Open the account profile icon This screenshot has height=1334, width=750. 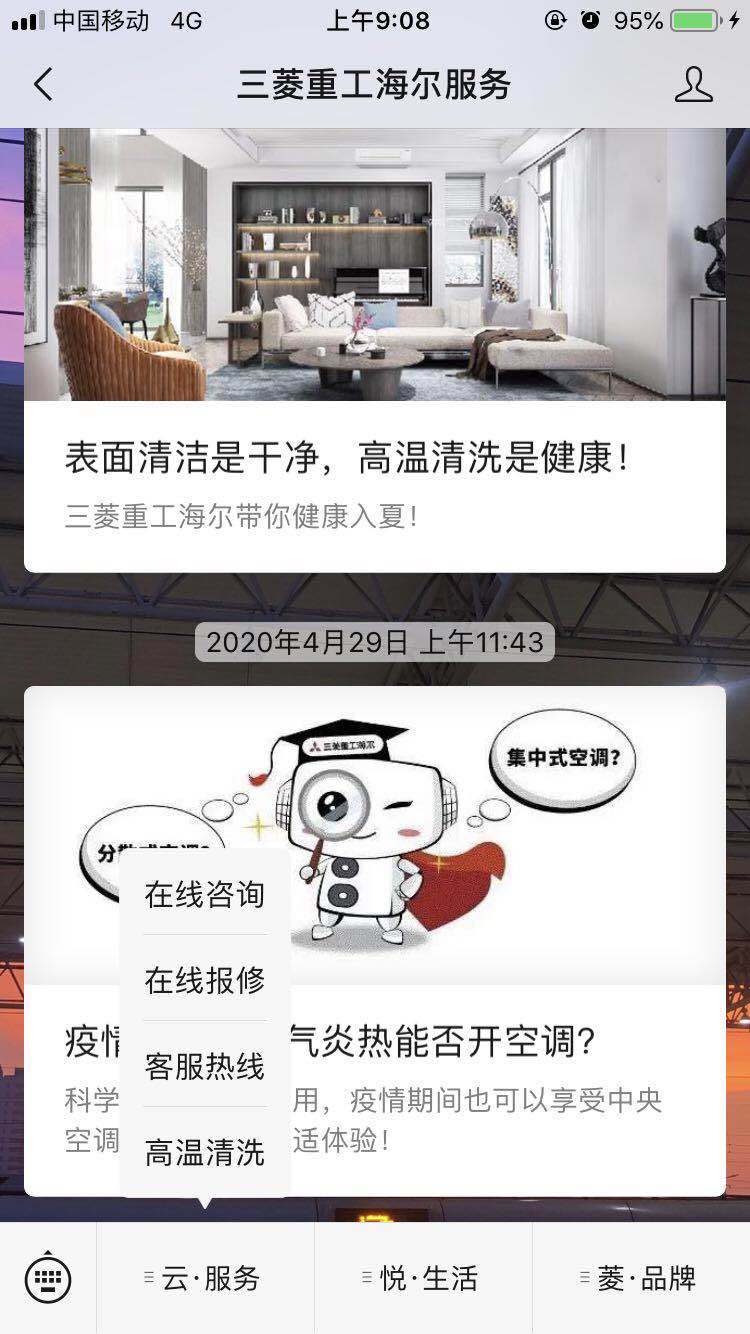(x=693, y=85)
